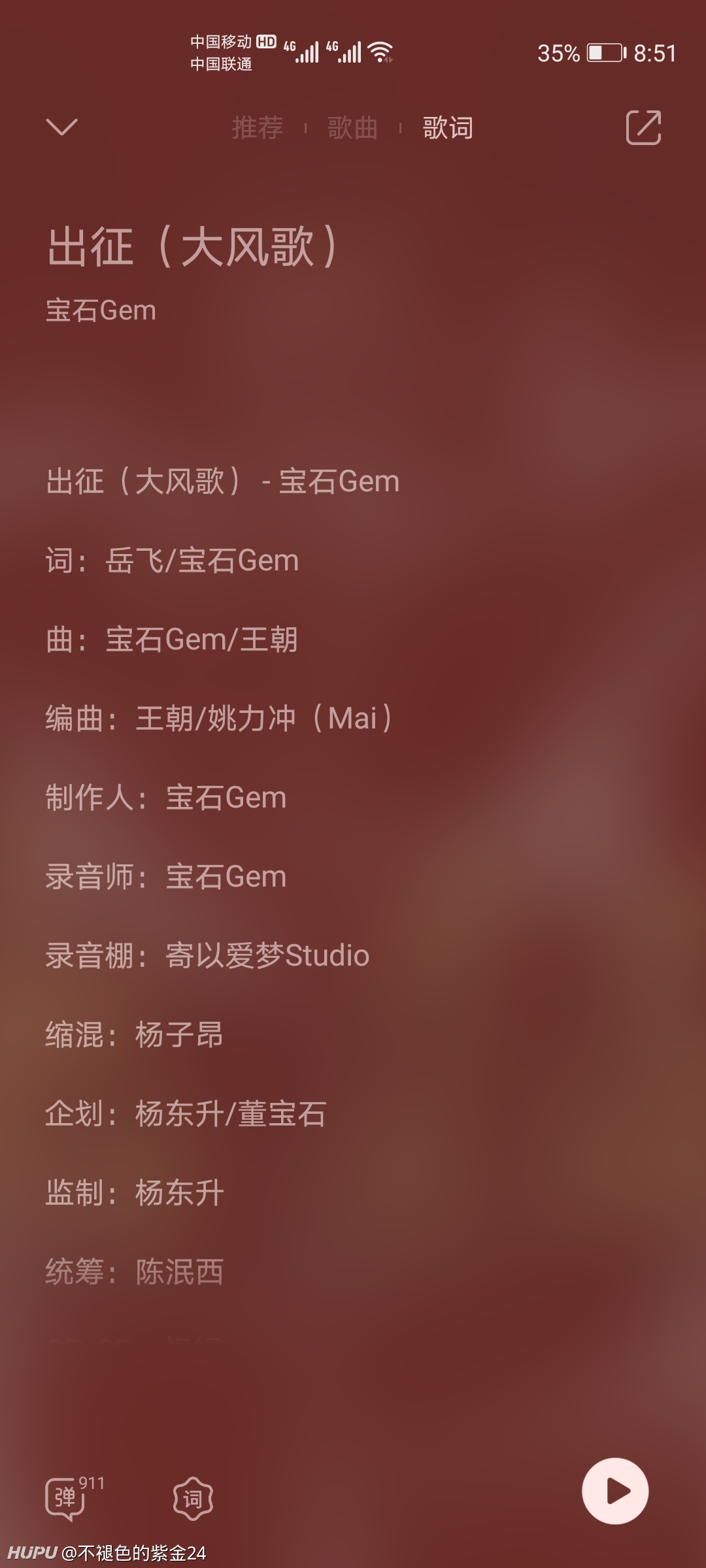This screenshot has height=1568, width=706.
Task: Switch to the 推荐 tab
Action: coord(258,127)
